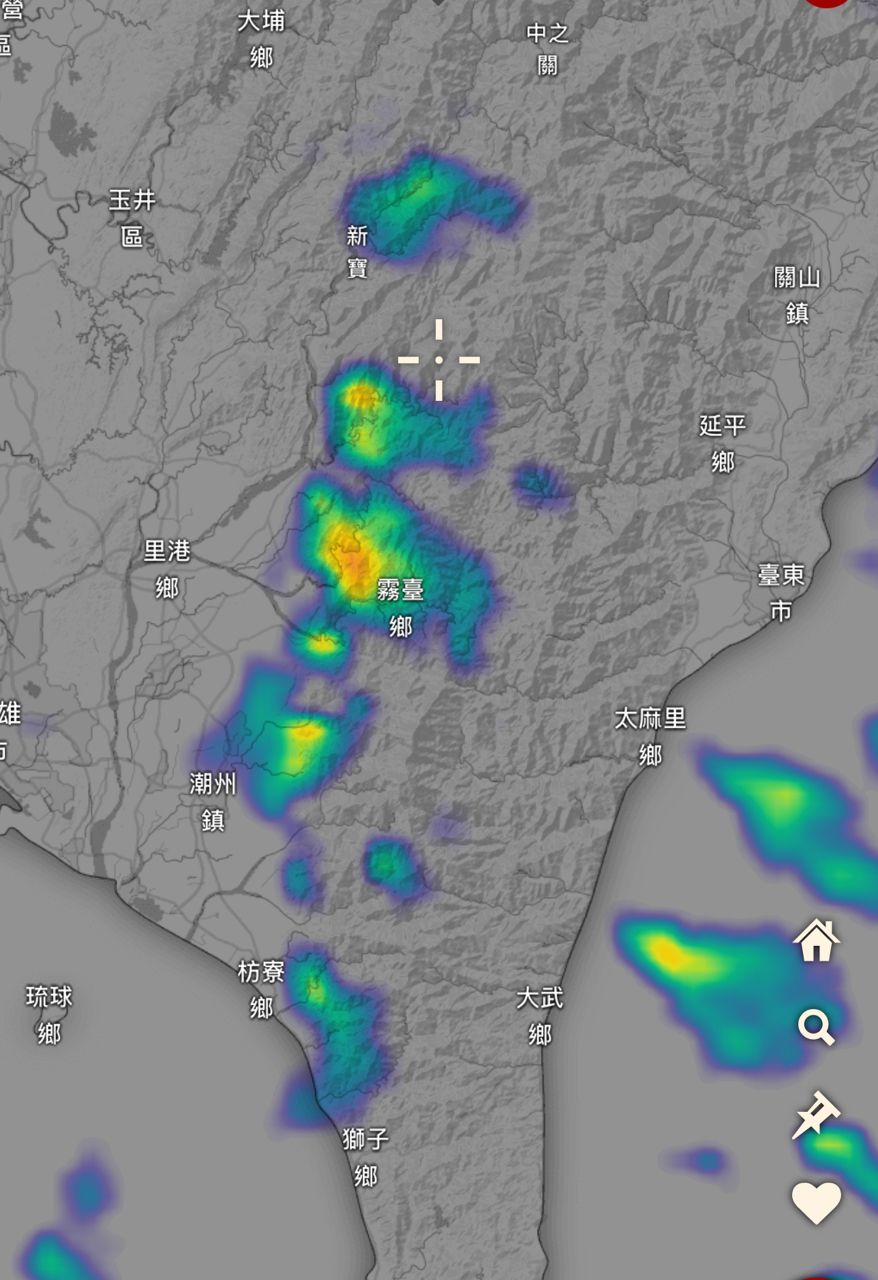Viewport: 878px width, 1280px height.
Task: Add this location to favorites
Action: pos(816,1202)
